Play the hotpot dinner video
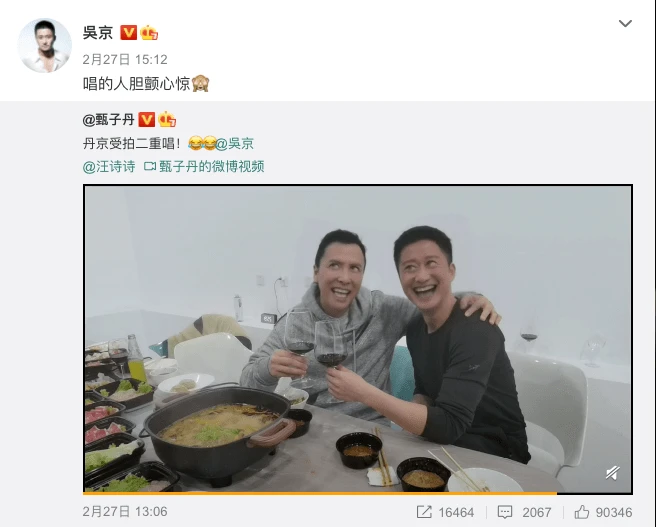656x527 pixels. click(357, 338)
